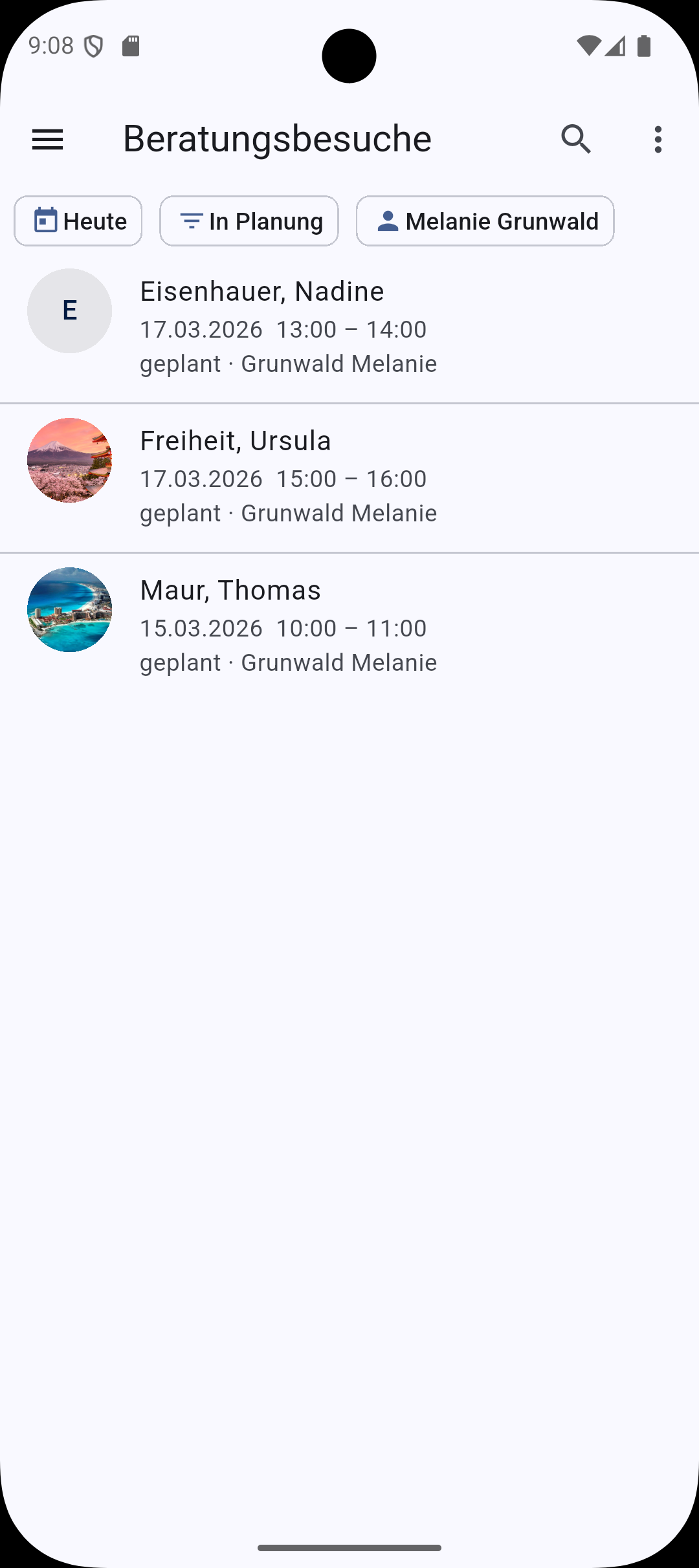Tap Thomas Maur's beach avatar photo
Viewport: 699px width, 1568px height.
[x=69, y=609]
